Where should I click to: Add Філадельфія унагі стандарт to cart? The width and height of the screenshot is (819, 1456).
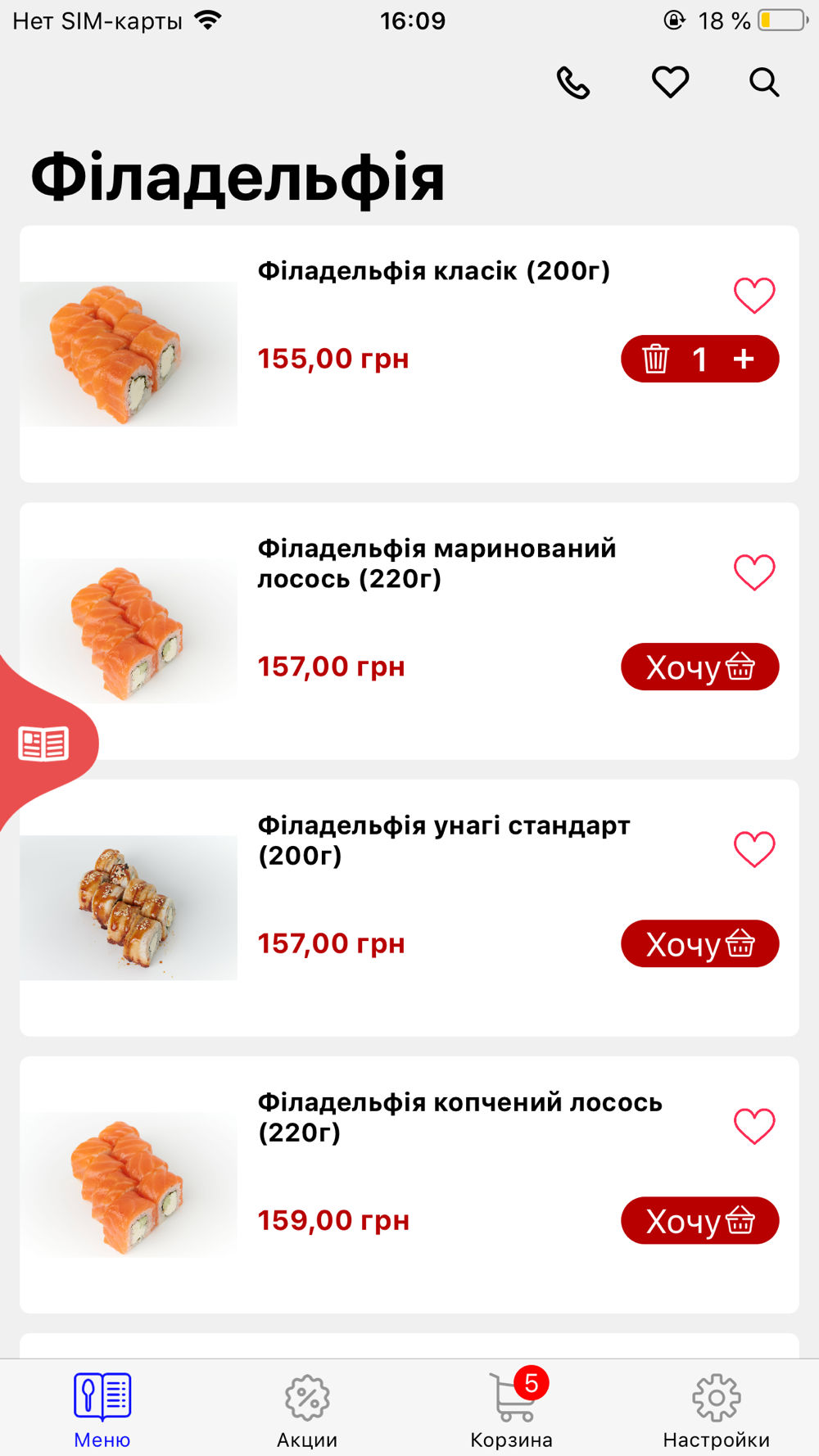point(699,943)
